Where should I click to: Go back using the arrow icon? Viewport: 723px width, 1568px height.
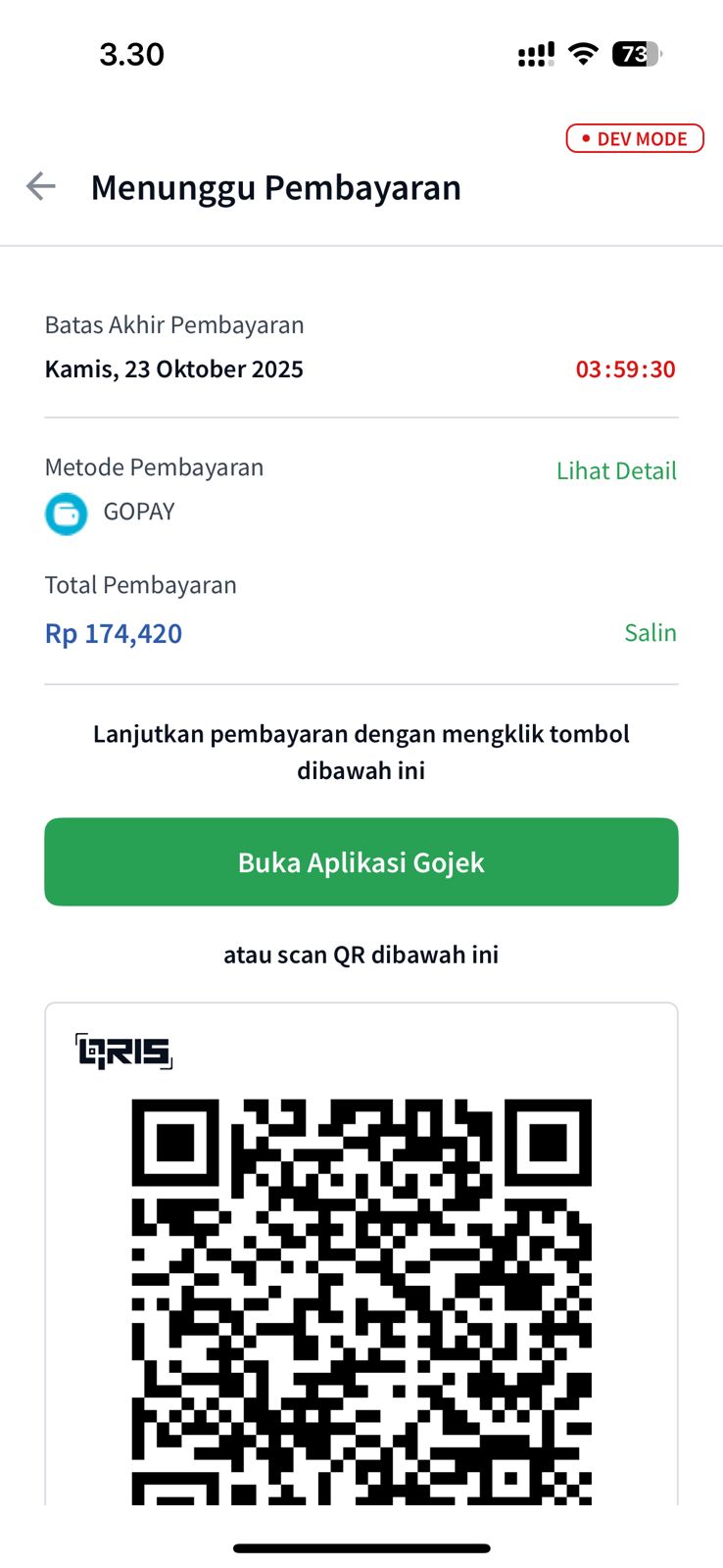[x=41, y=186]
